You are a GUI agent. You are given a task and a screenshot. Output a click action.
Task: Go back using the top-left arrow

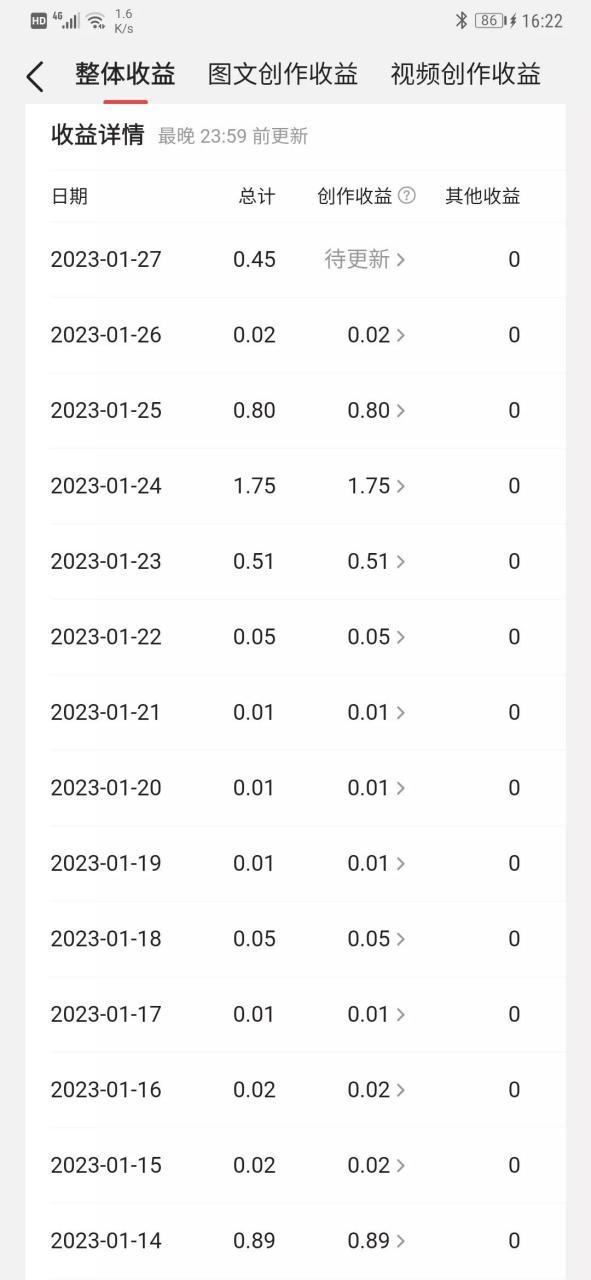point(35,76)
